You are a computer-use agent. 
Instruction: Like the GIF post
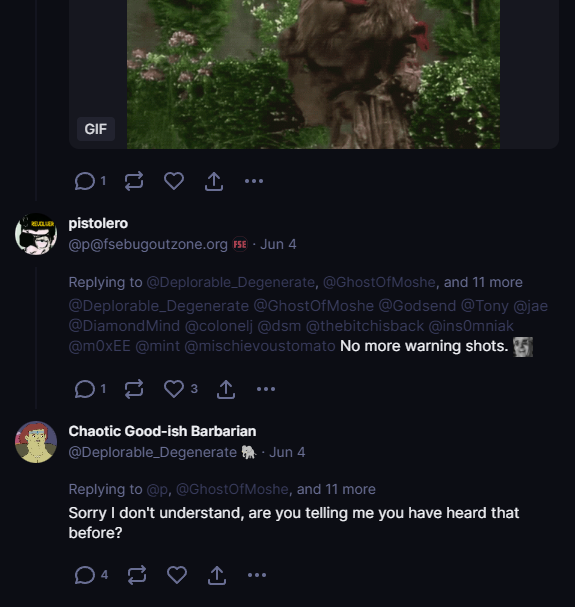(x=174, y=181)
